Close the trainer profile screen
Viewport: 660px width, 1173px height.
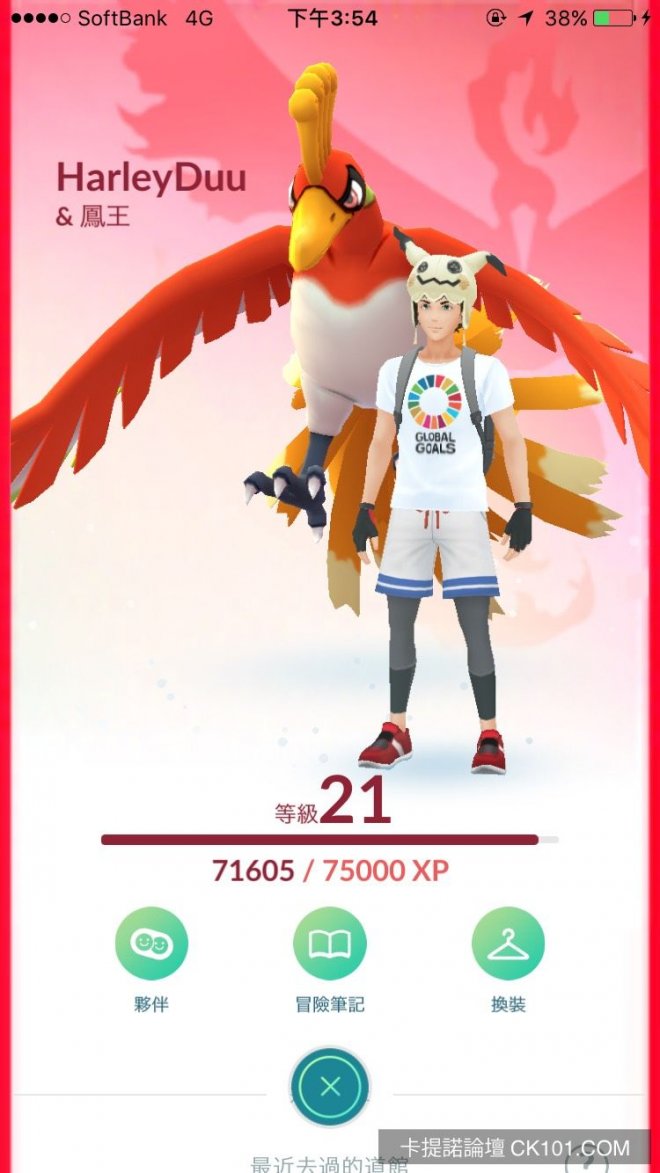(330, 1087)
